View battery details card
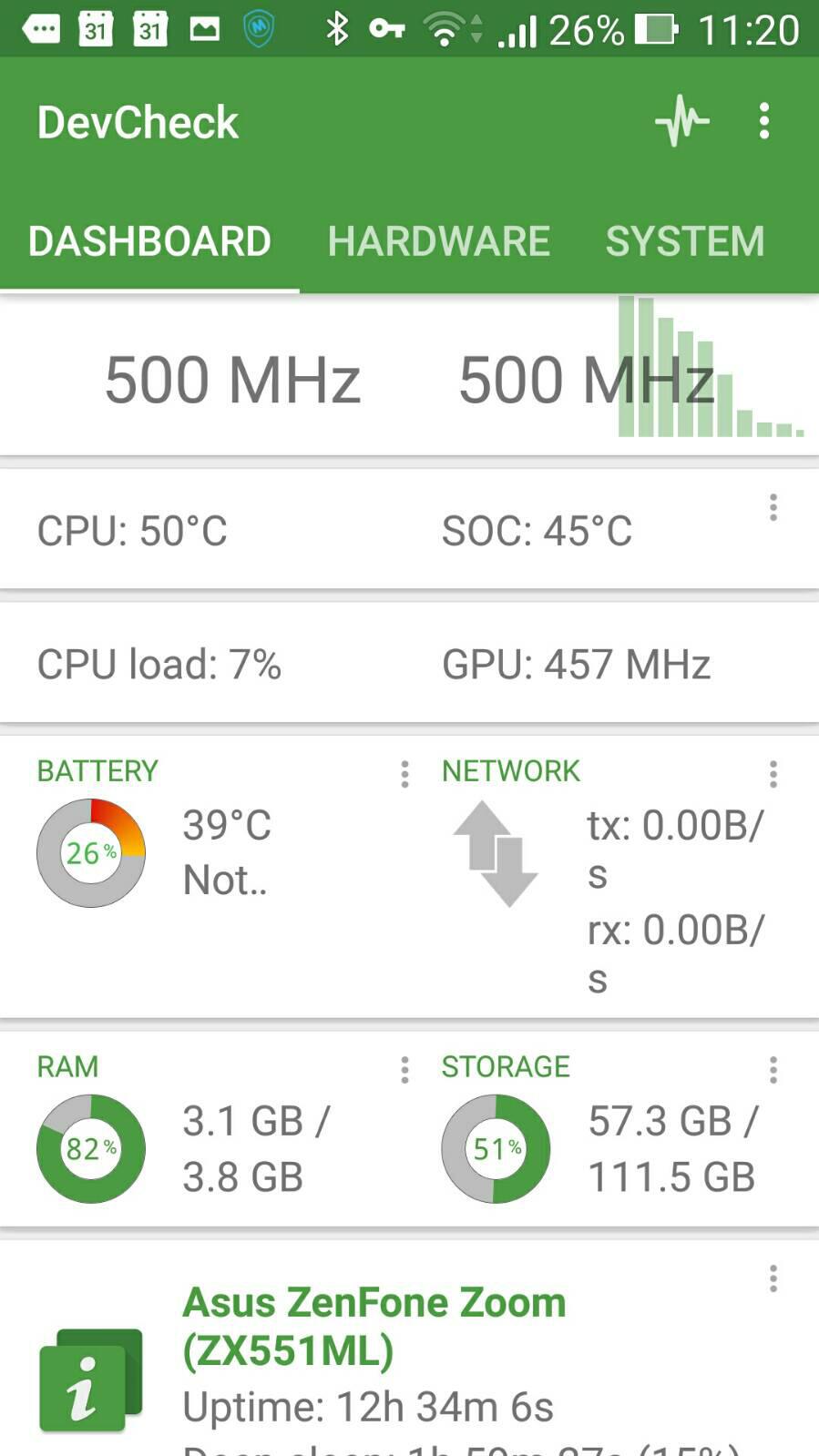 coord(200,874)
